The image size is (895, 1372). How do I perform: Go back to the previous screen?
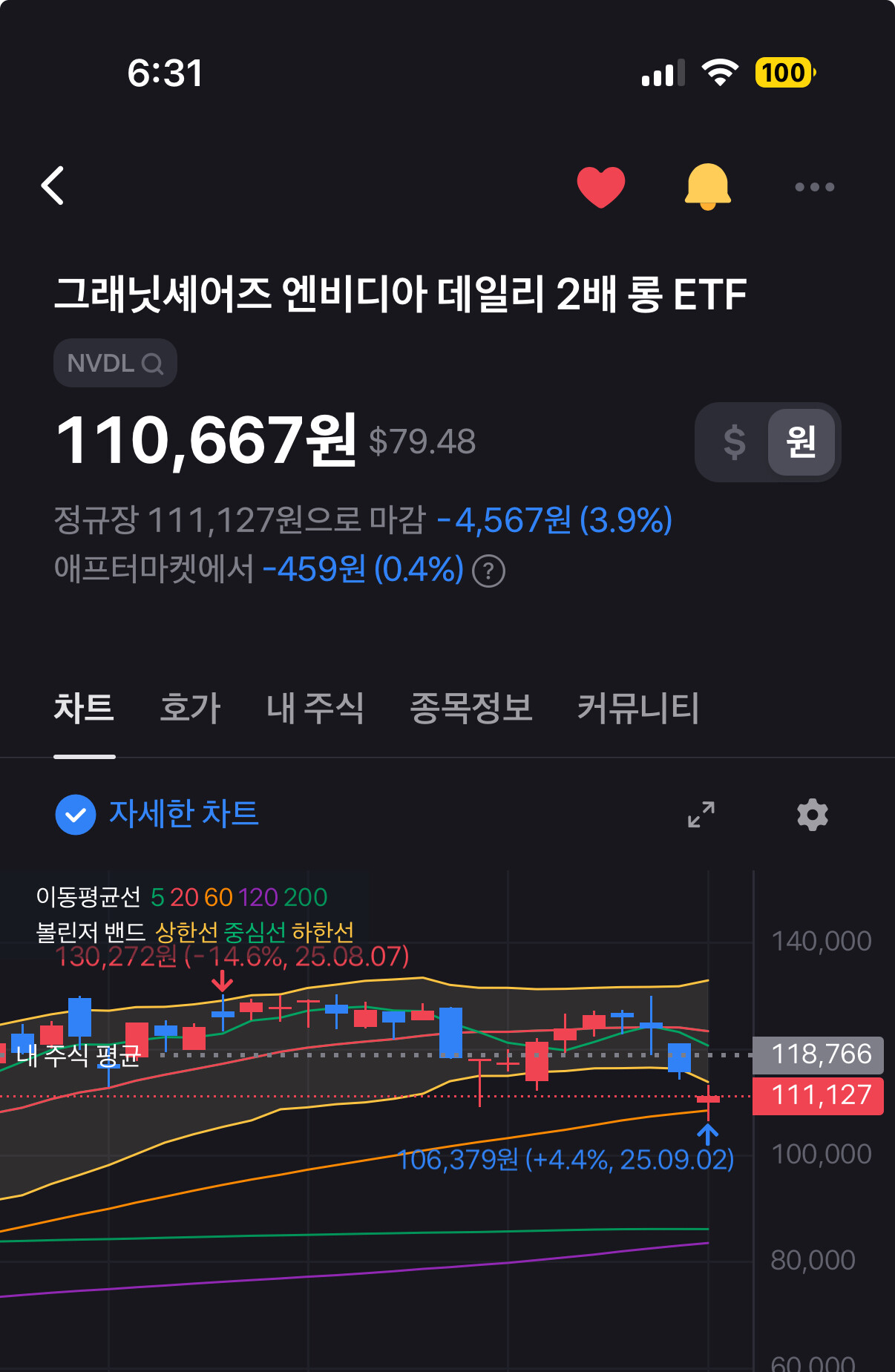53,186
